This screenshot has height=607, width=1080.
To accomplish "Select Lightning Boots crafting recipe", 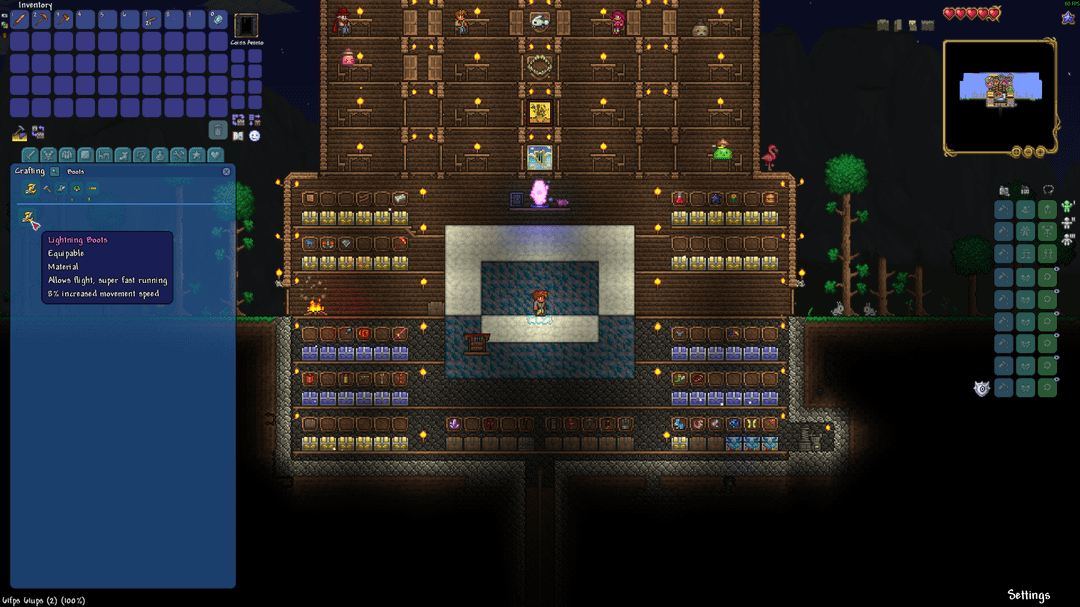I will (25, 217).
